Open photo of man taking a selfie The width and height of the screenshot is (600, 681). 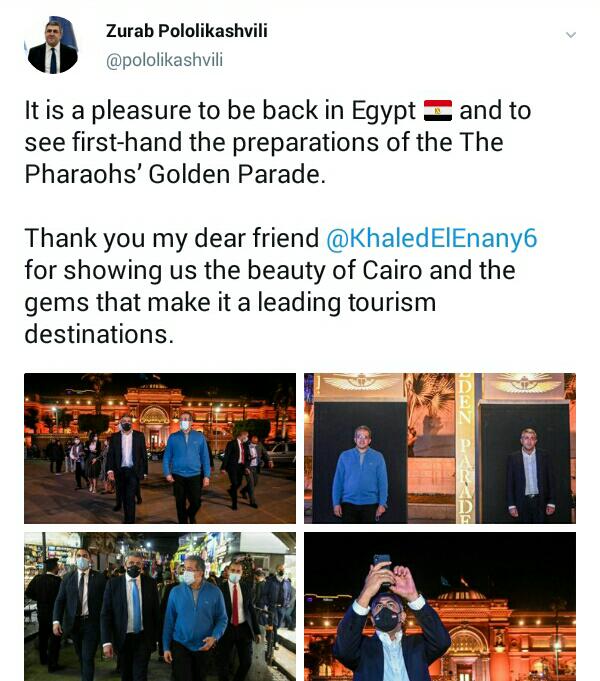tap(440, 606)
